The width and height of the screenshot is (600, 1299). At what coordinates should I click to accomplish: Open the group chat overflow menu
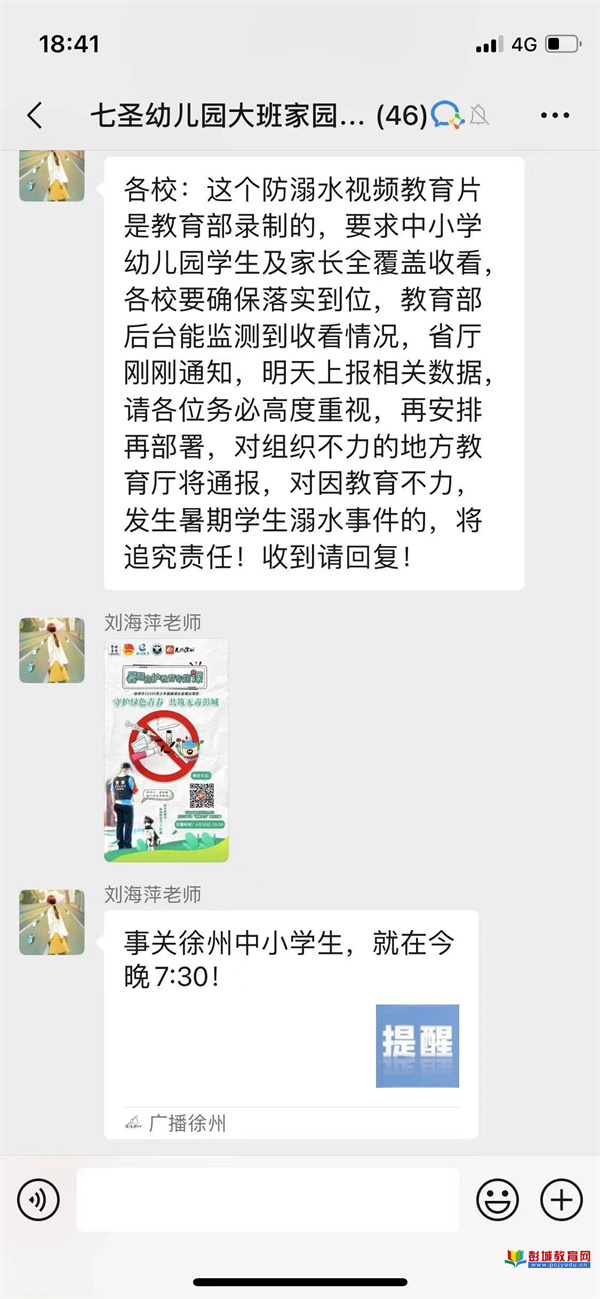click(554, 115)
